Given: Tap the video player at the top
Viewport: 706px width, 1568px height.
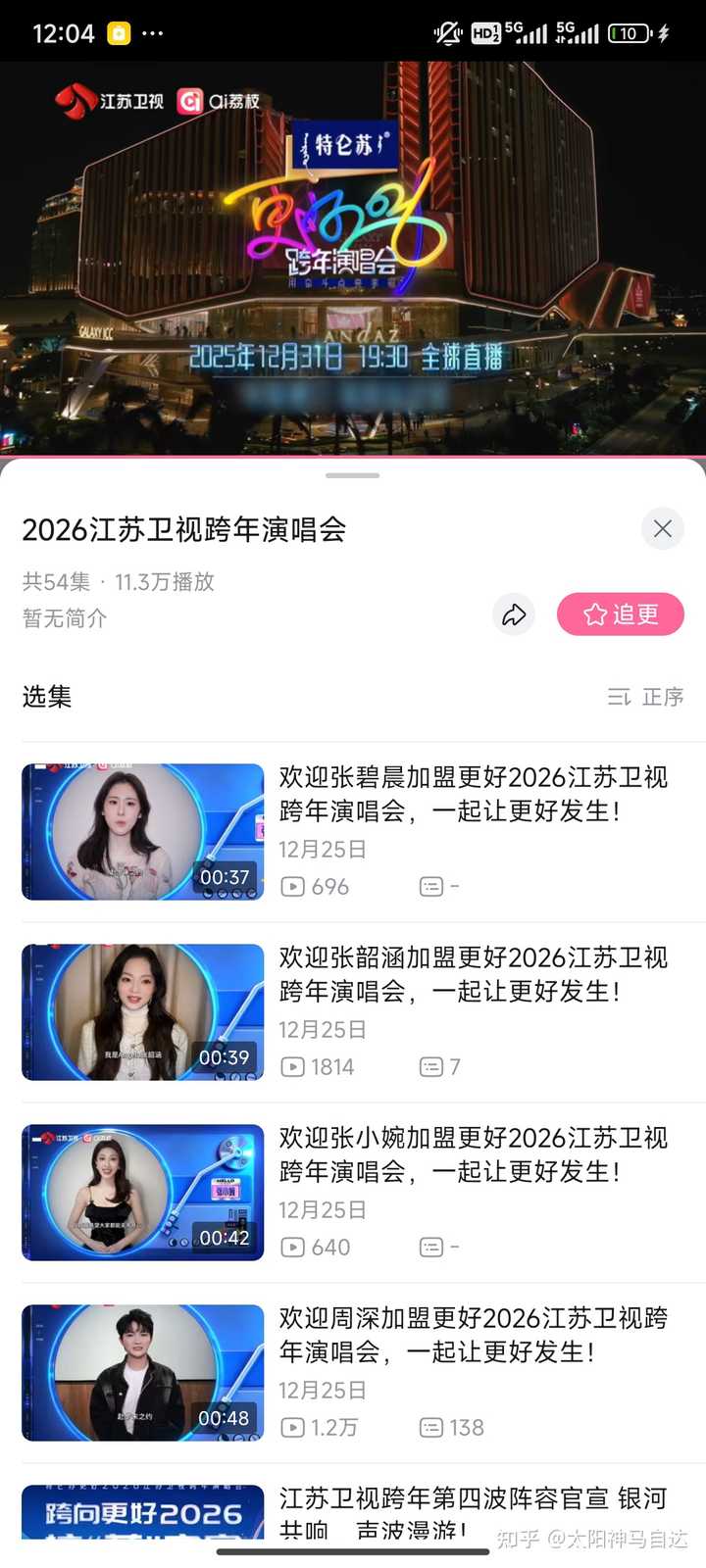Looking at the screenshot, I should tap(353, 257).
